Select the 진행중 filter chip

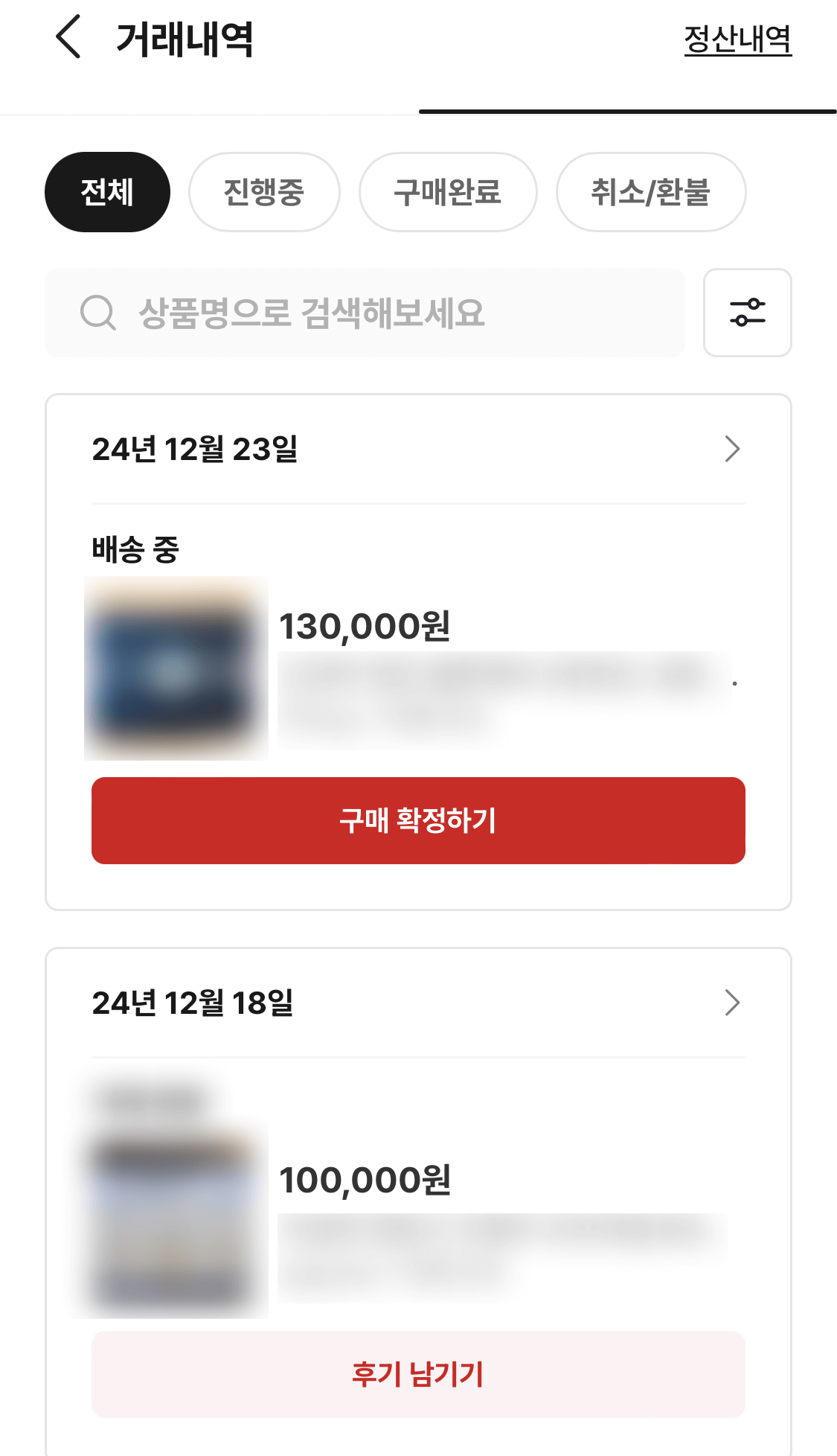[264, 192]
